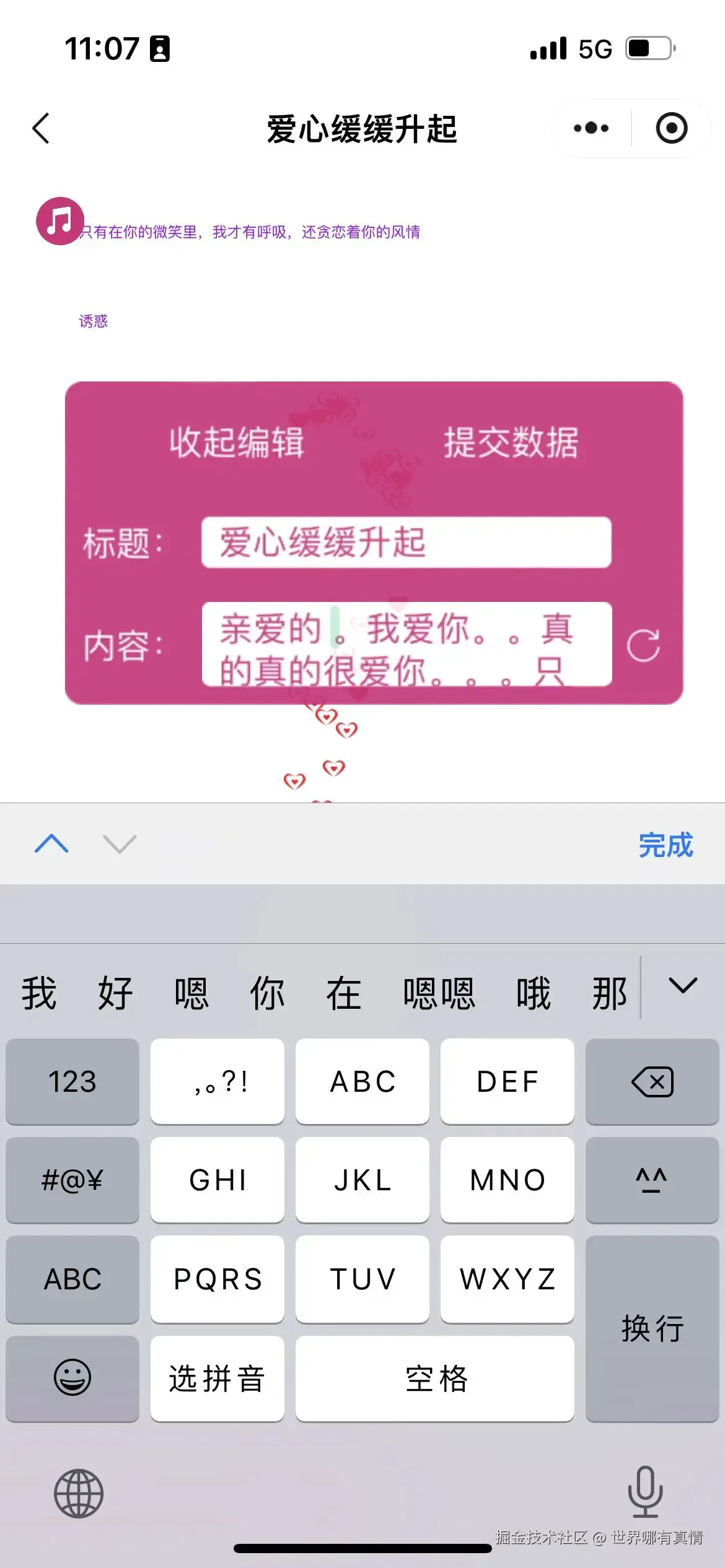Edit the 标题 title field
725x1568 pixels.
pos(406,542)
